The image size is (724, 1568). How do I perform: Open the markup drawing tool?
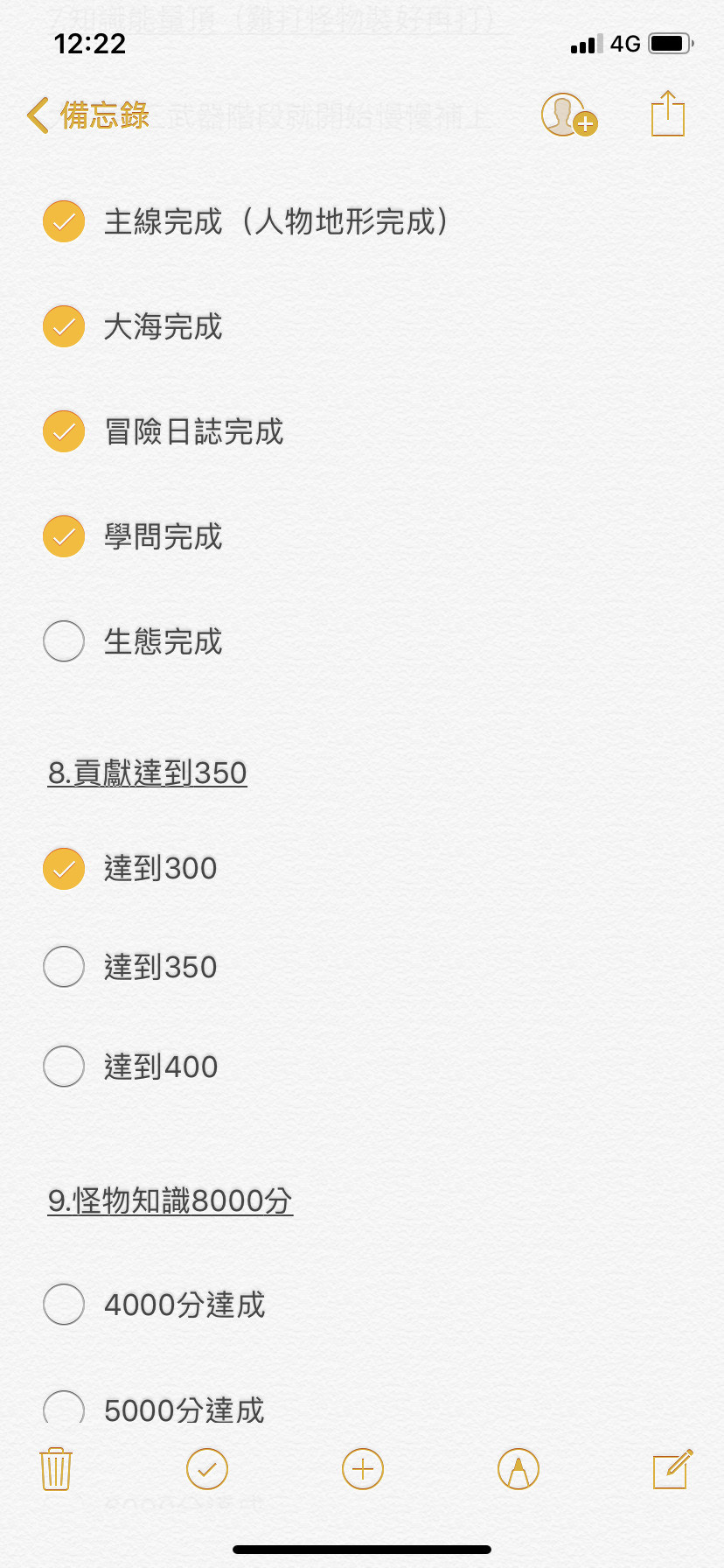(x=519, y=1469)
